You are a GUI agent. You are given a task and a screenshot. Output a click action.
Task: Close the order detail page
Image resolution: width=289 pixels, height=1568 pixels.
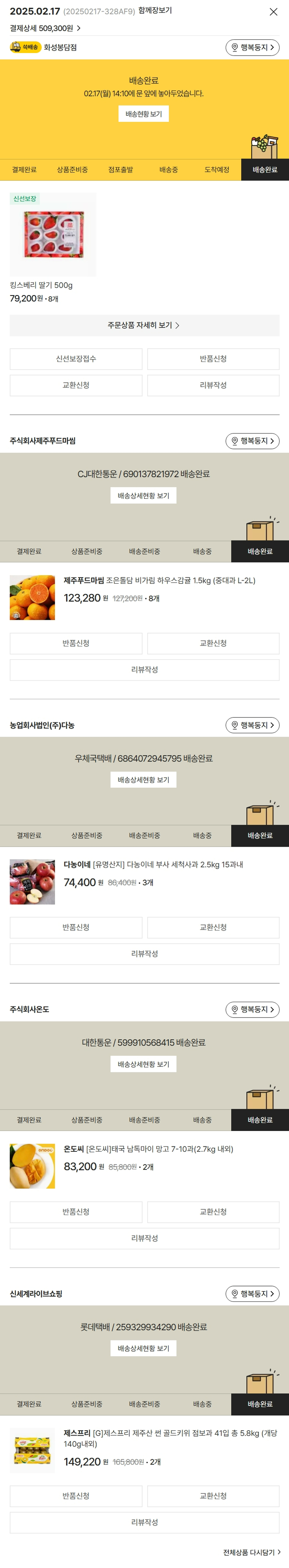pyautogui.click(x=273, y=12)
